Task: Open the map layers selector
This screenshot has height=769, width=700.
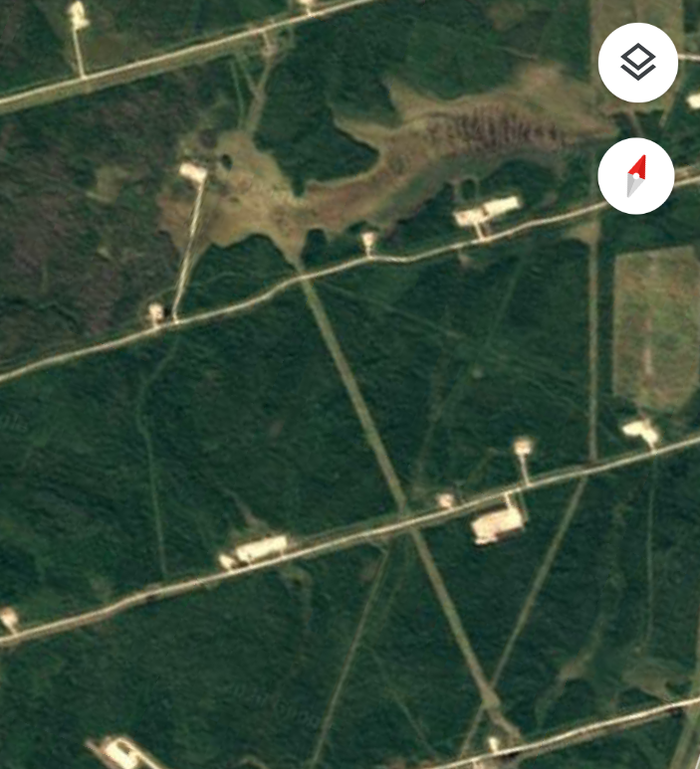Action: [638, 62]
